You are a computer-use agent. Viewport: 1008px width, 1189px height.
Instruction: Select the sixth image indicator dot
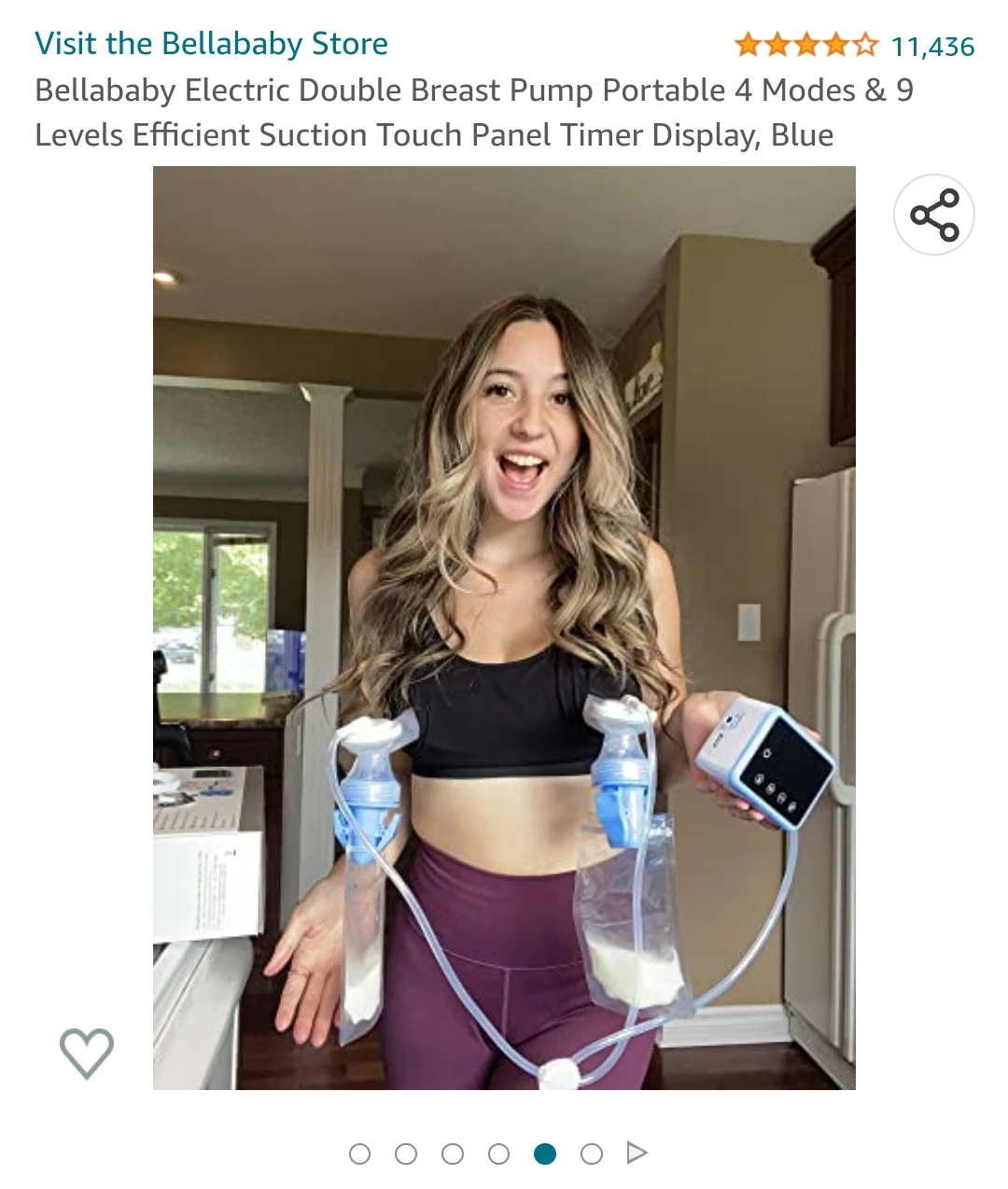pyautogui.click(x=591, y=1154)
